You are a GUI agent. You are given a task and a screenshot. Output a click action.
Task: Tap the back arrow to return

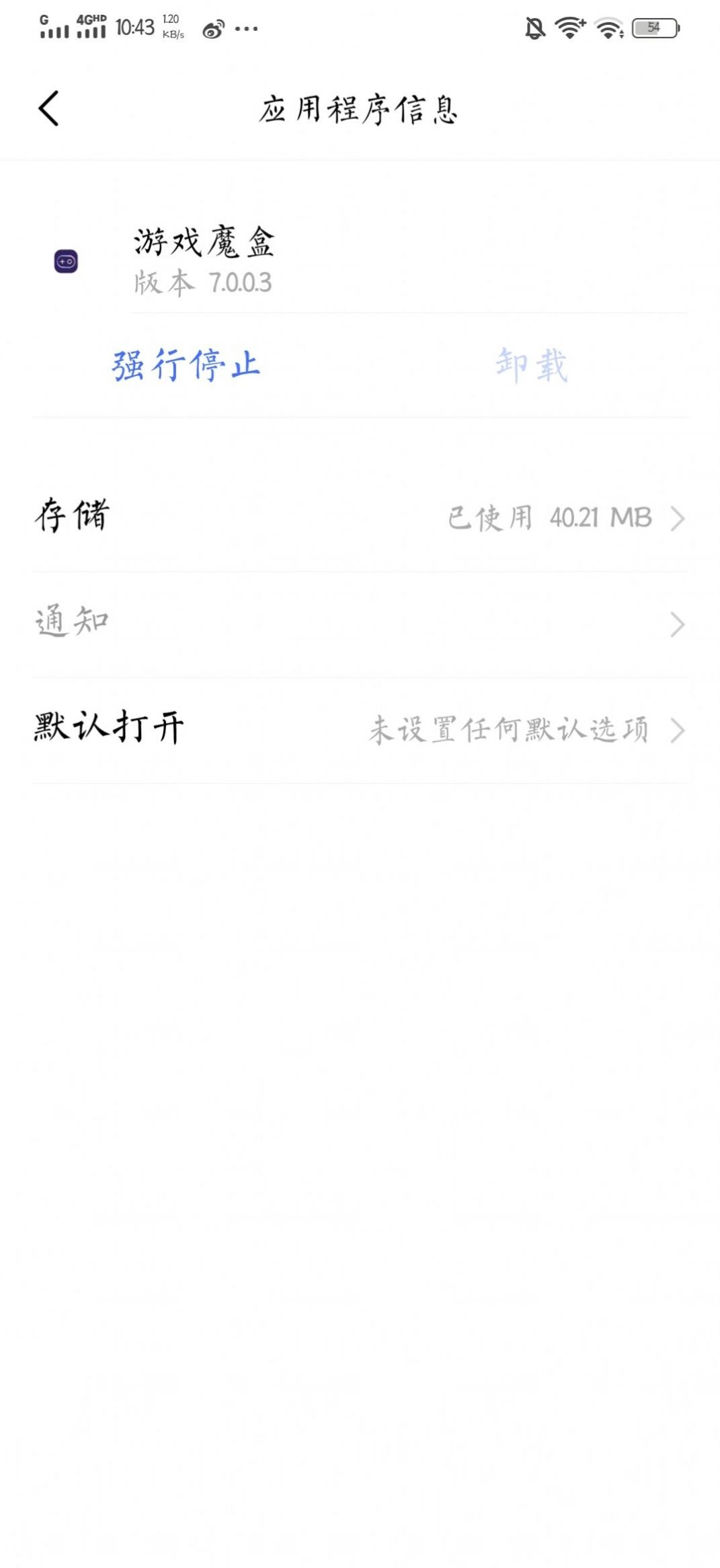(49, 109)
